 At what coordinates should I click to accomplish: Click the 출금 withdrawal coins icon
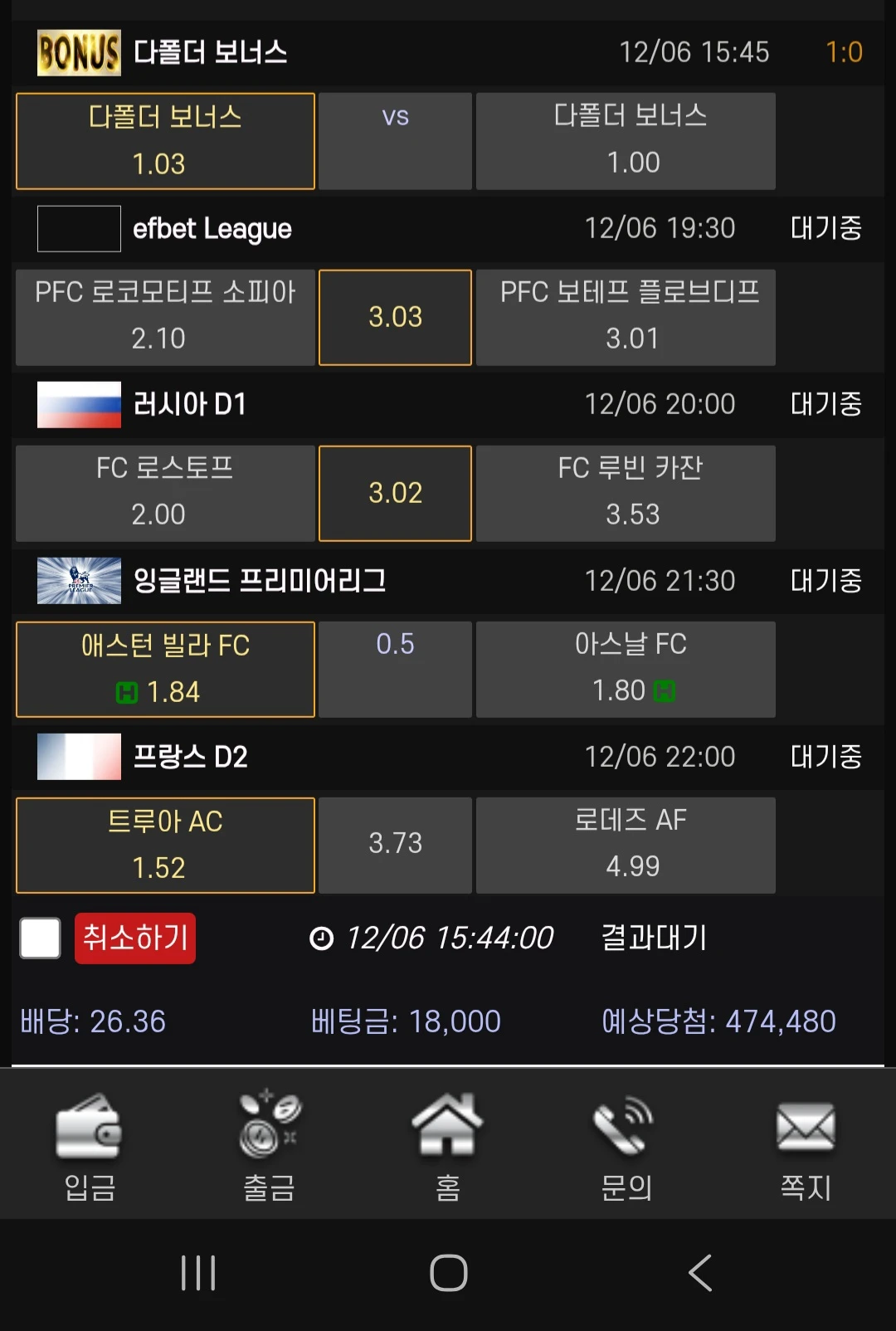(268, 1127)
